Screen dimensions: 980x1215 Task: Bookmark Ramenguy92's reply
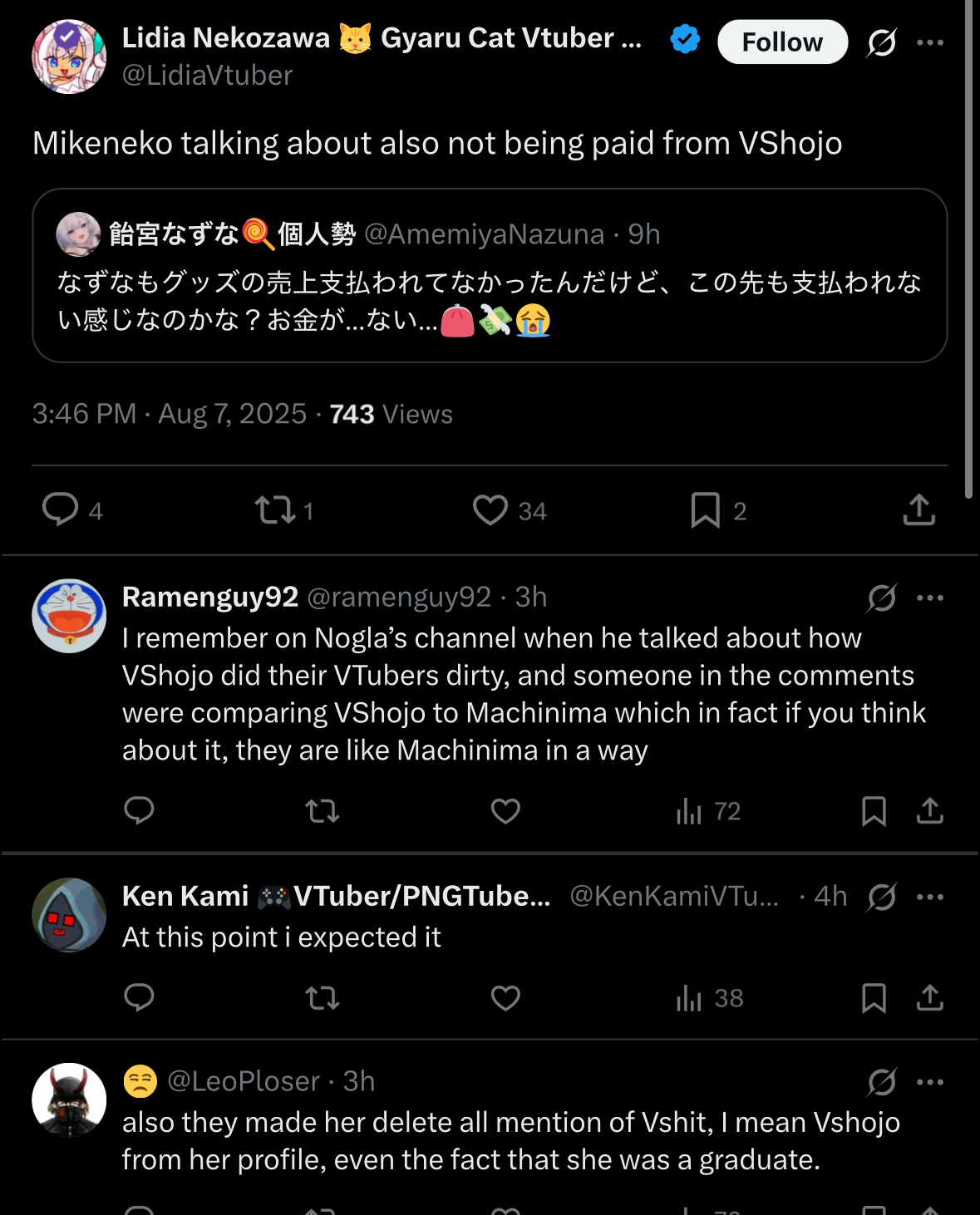pos(874,810)
